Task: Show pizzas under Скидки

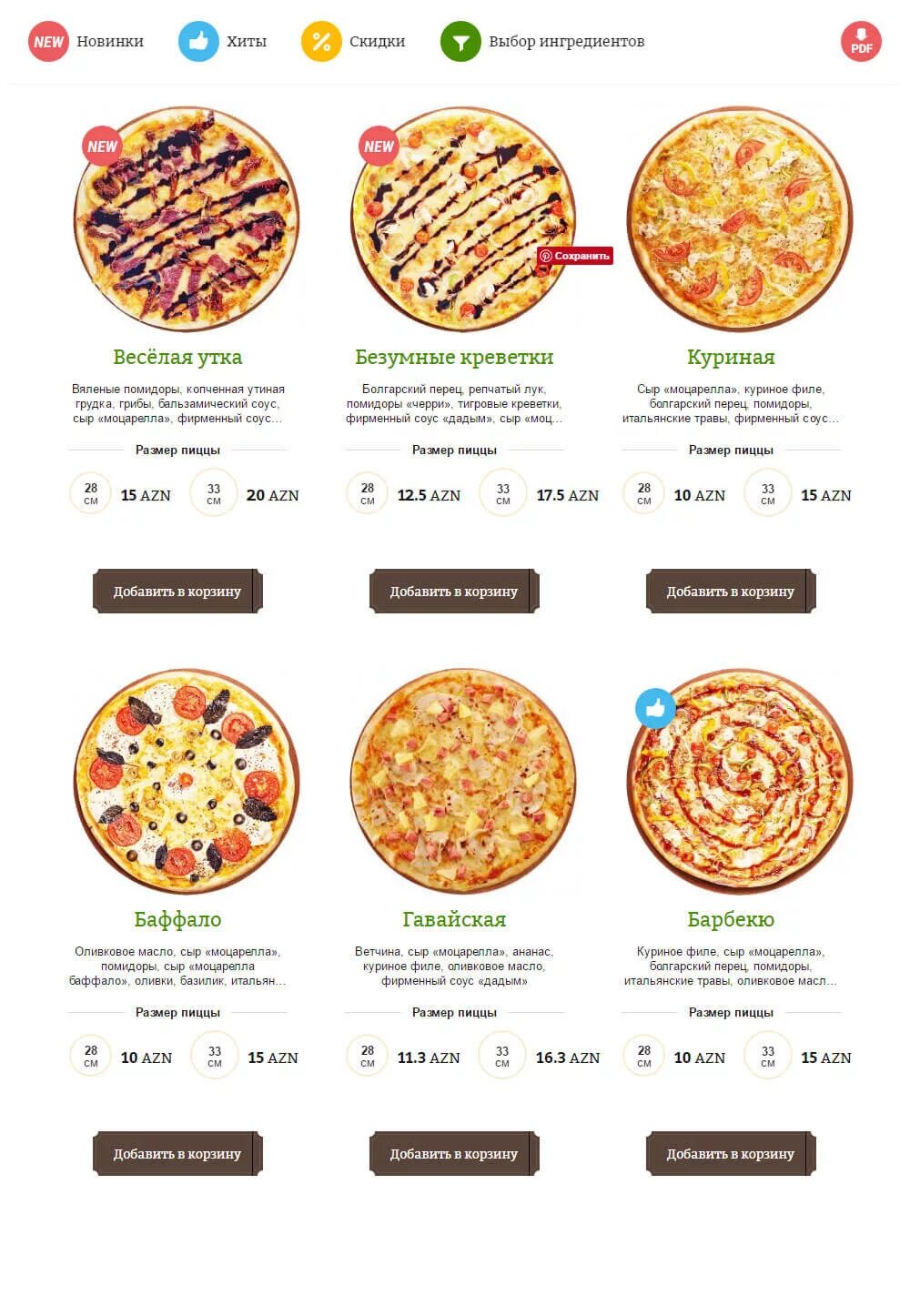Action: (353, 42)
